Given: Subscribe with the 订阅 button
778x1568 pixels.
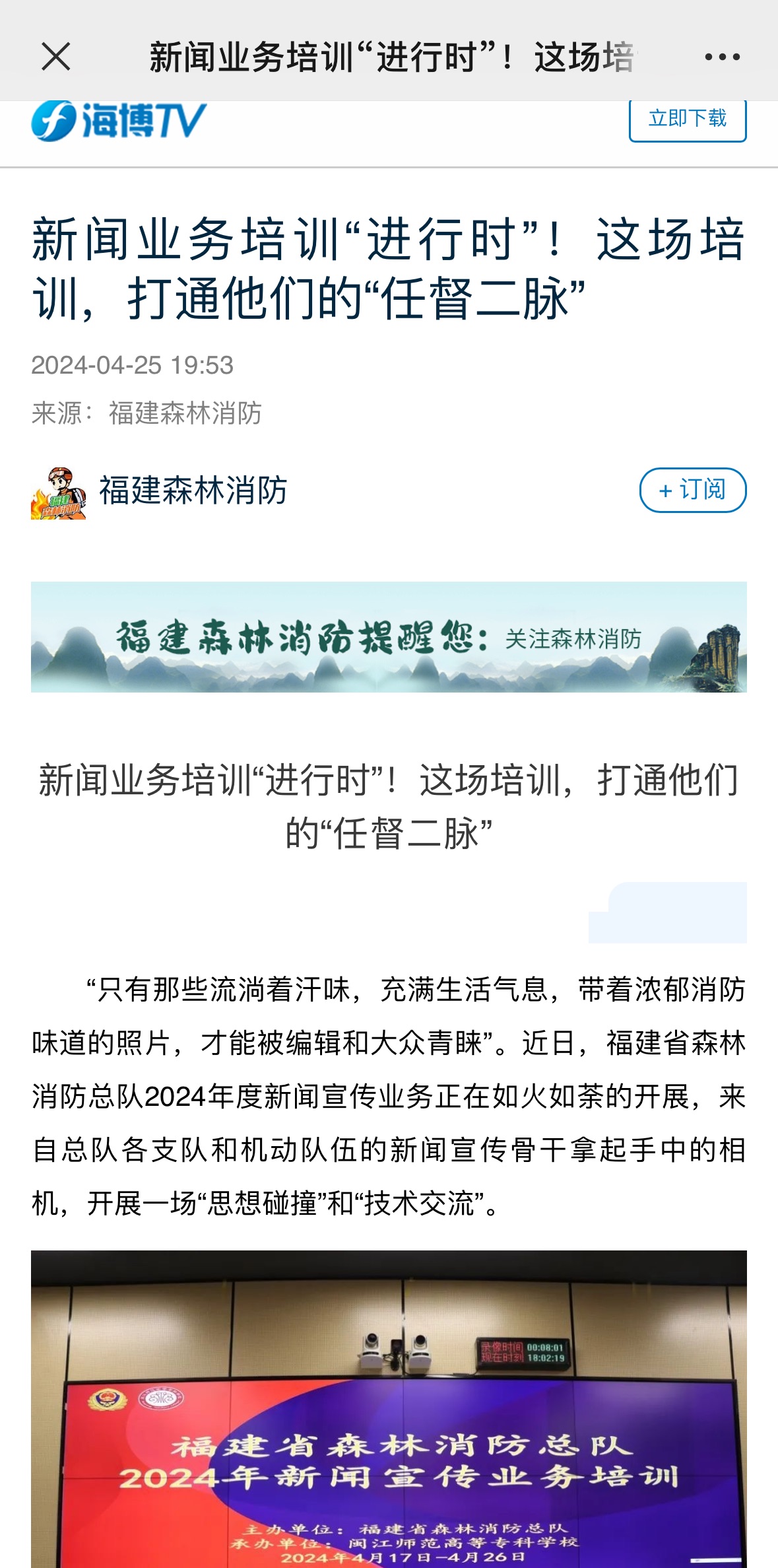Looking at the screenshot, I should pyautogui.click(x=692, y=490).
